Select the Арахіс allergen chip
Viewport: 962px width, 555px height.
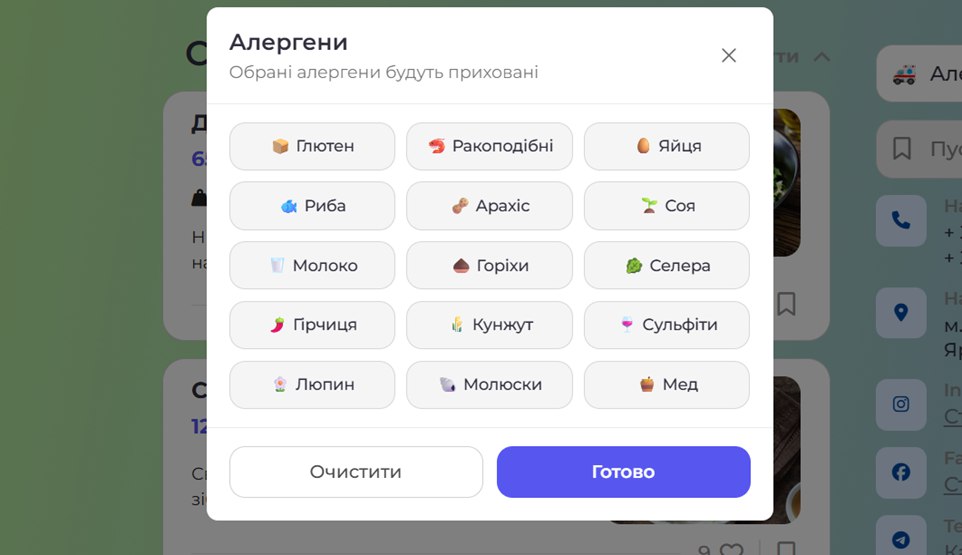click(489, 206)
